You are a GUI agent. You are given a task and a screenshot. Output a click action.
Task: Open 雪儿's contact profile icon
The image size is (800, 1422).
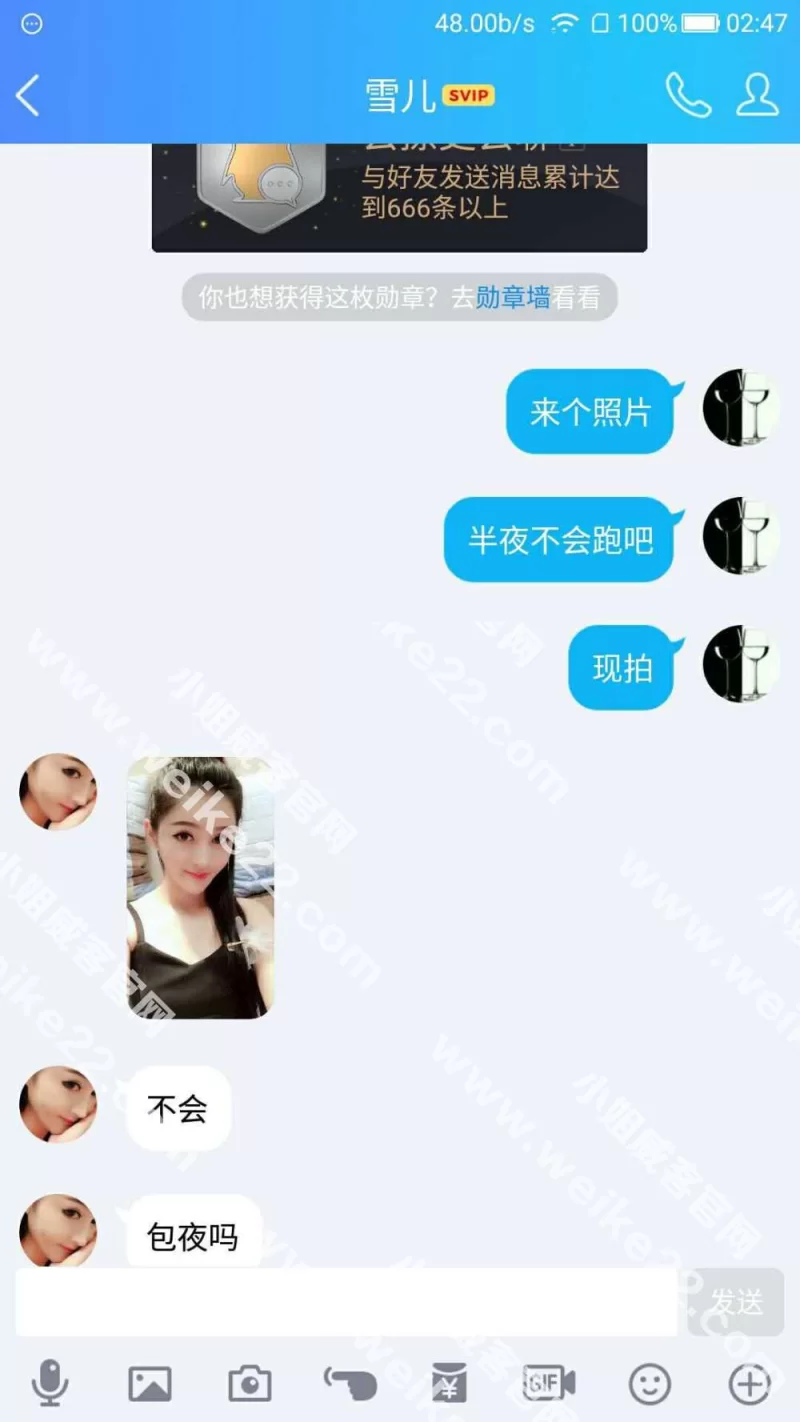coord(757,96)
